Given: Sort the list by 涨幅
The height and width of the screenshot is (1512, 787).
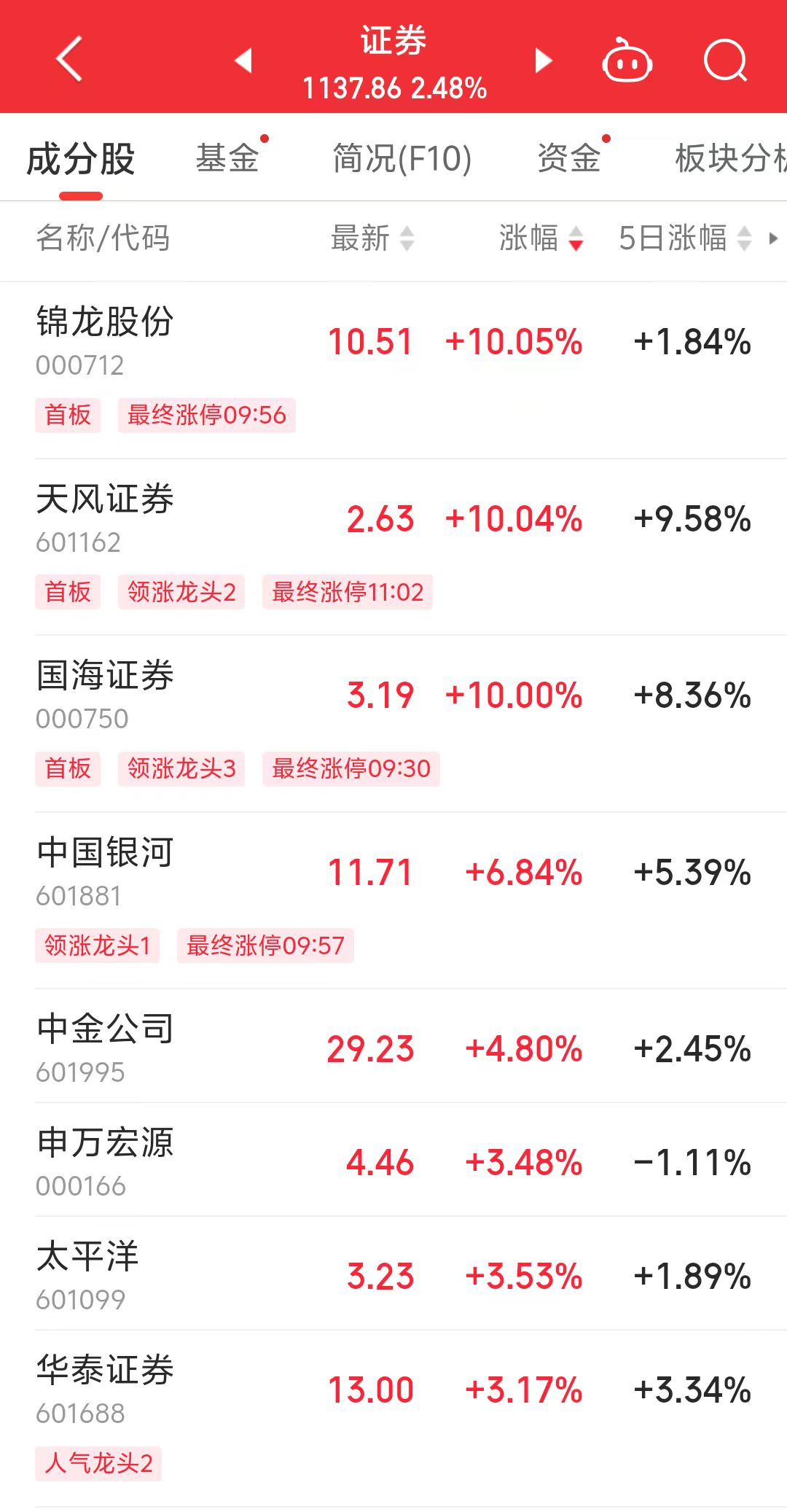Looking at the screenshot, I should click(541, 238).
